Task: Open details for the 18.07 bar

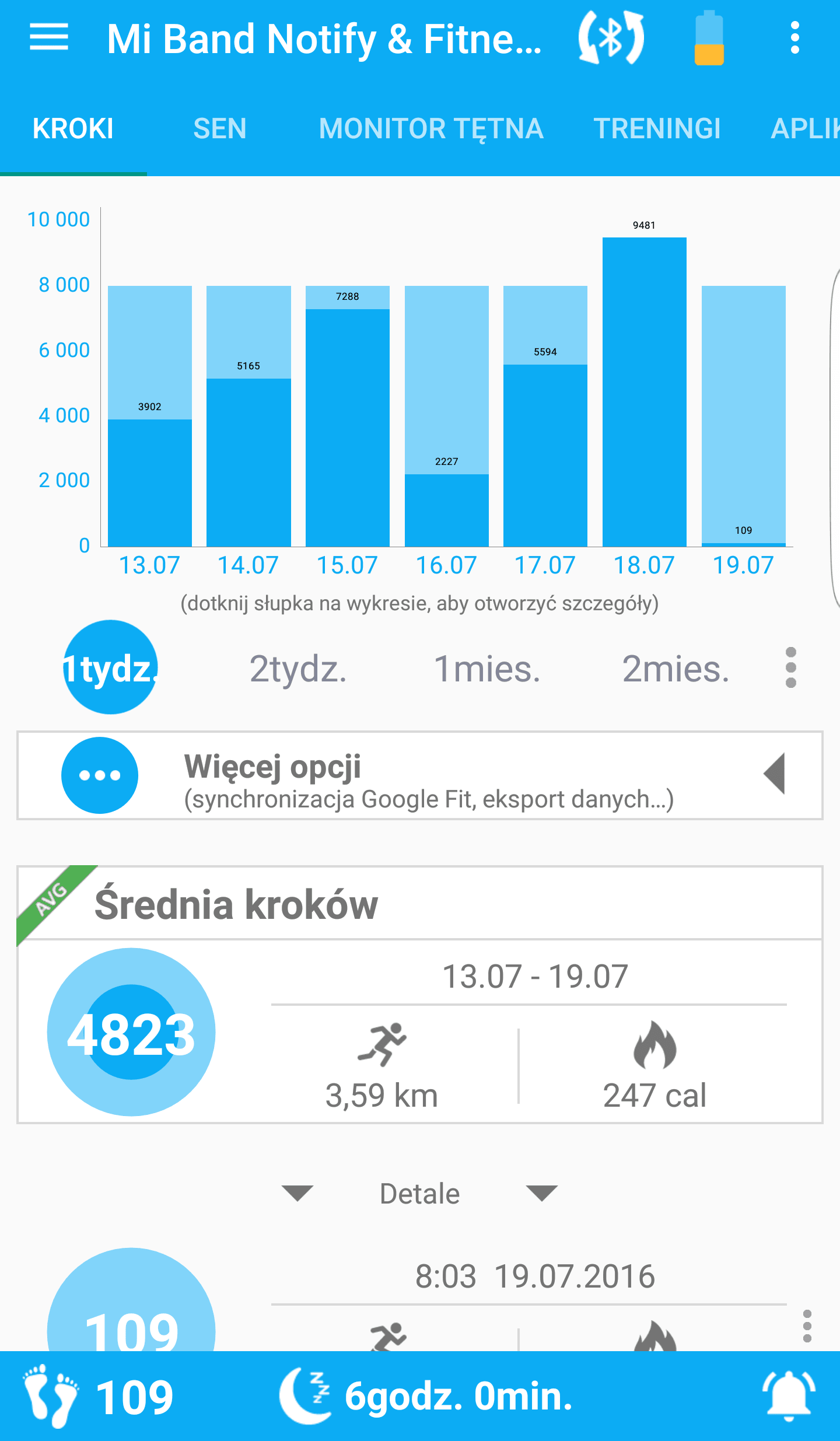Action: click(644, 391)
